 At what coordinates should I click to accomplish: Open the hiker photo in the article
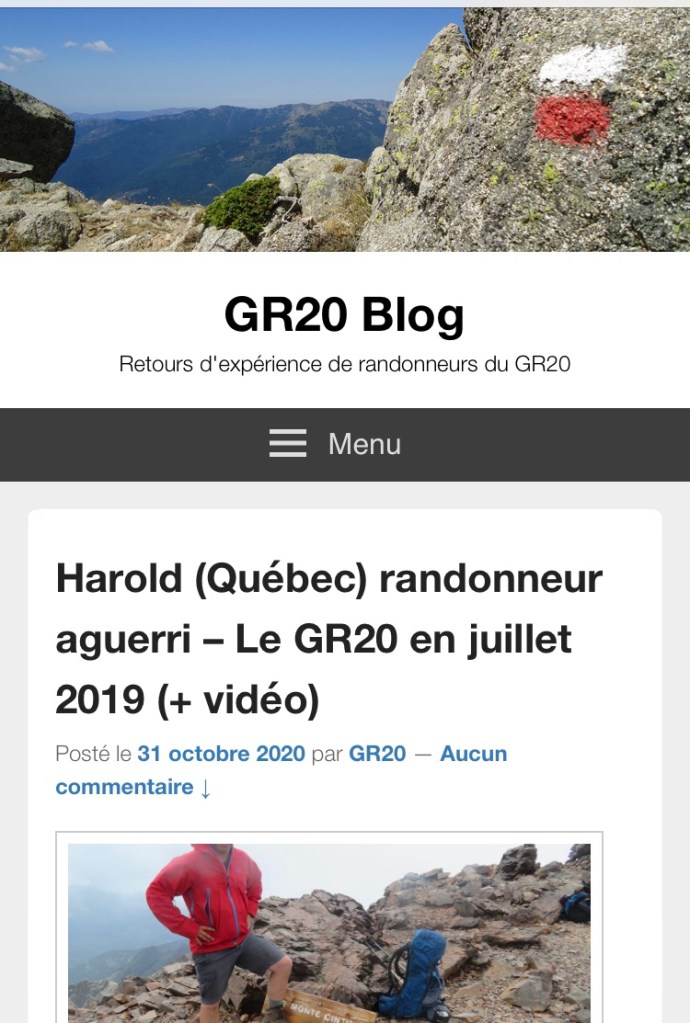(x=329, y=930)
